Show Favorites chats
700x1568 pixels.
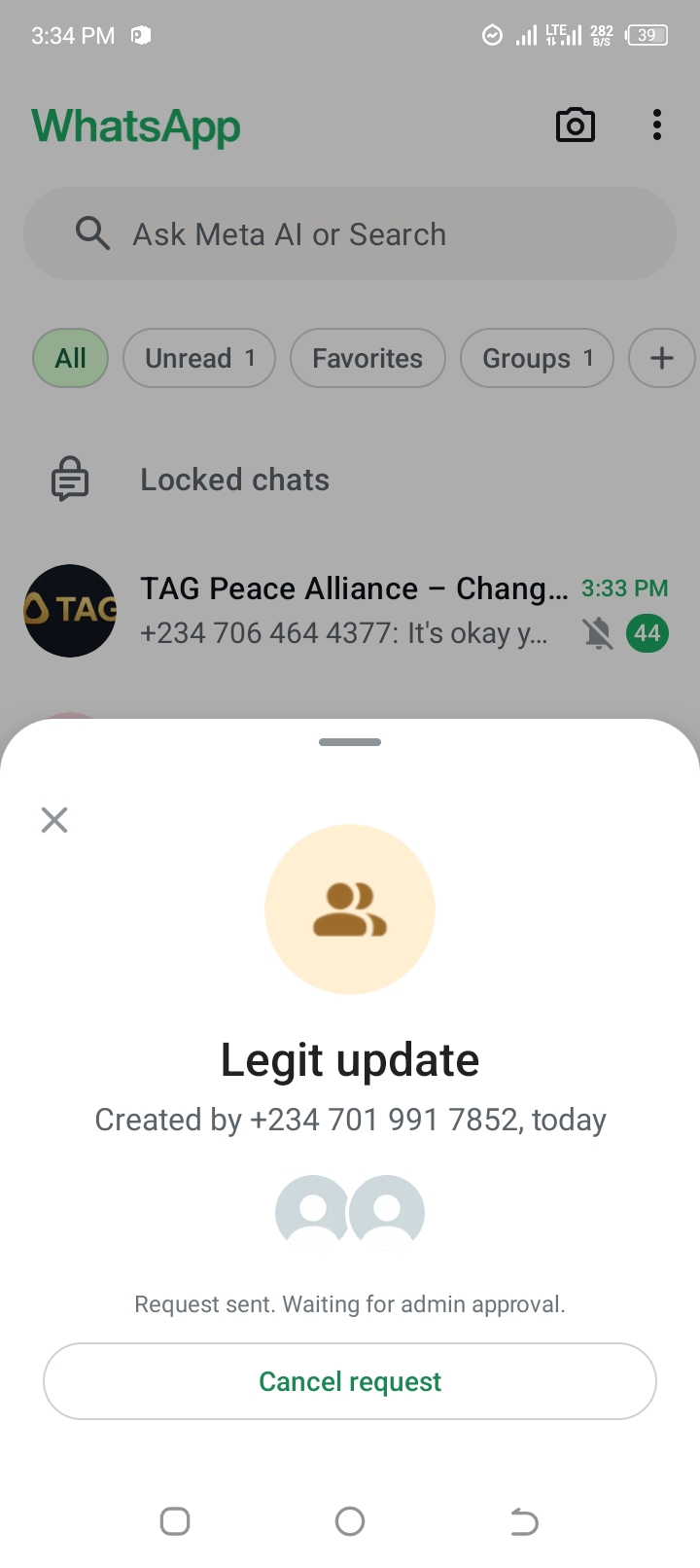point(367,358)
